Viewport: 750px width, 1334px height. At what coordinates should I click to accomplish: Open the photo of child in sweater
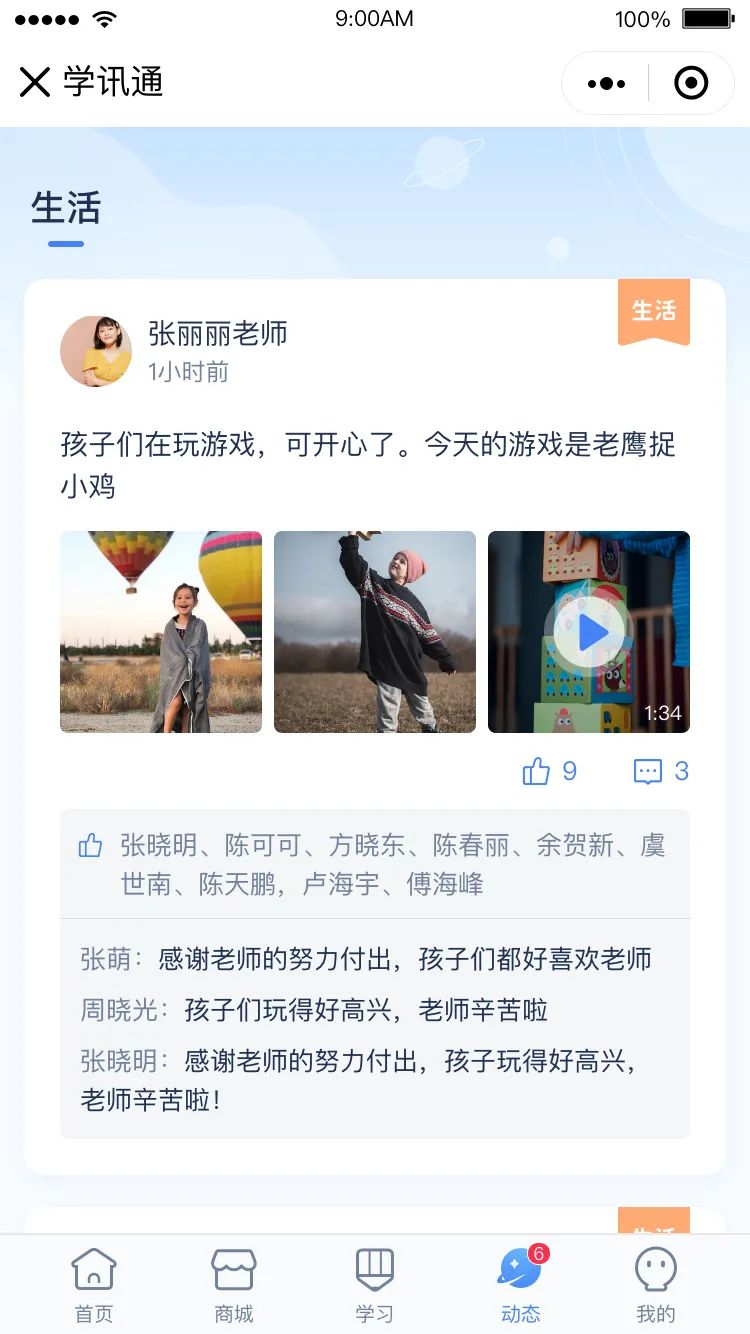tap(375, 632)
